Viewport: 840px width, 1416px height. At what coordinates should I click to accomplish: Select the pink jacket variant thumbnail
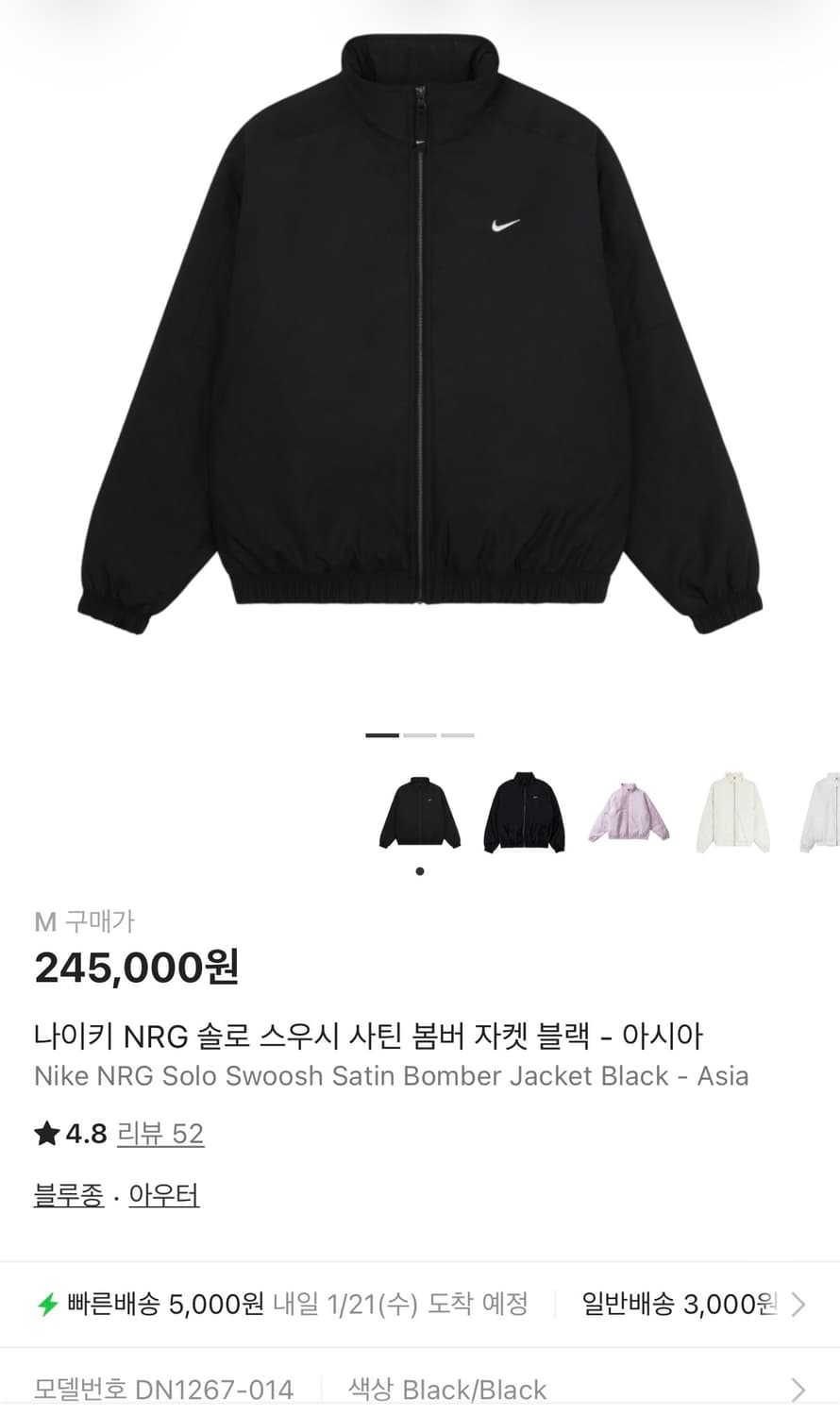(x=628, y=814)
